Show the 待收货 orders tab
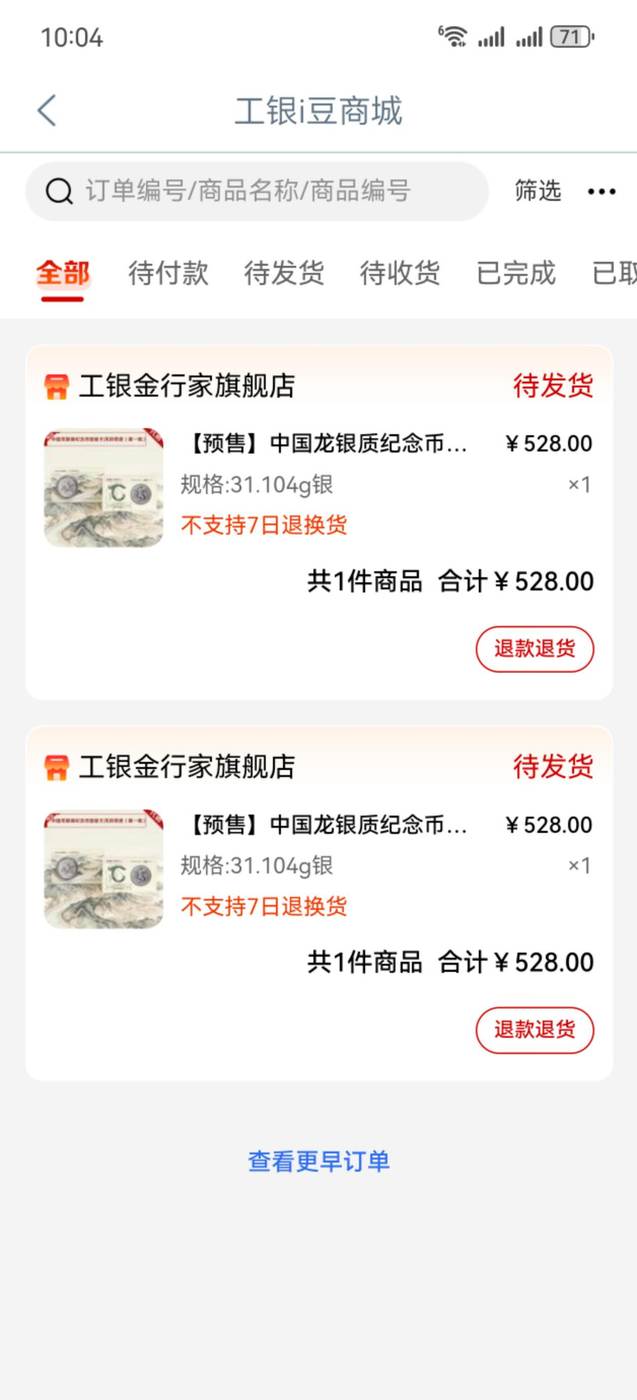 coord(400,273)
